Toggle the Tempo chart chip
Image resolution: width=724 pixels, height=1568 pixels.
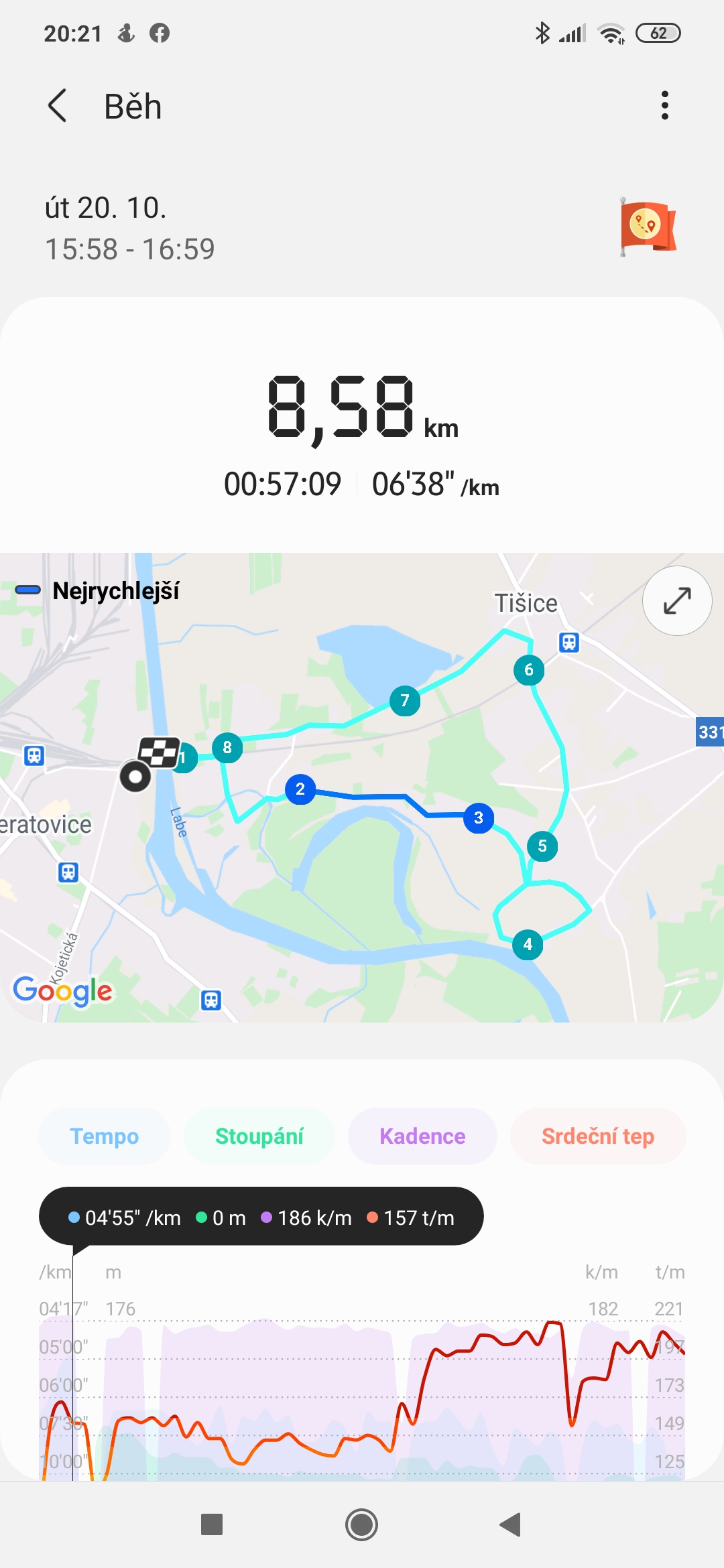(105, 1136)
